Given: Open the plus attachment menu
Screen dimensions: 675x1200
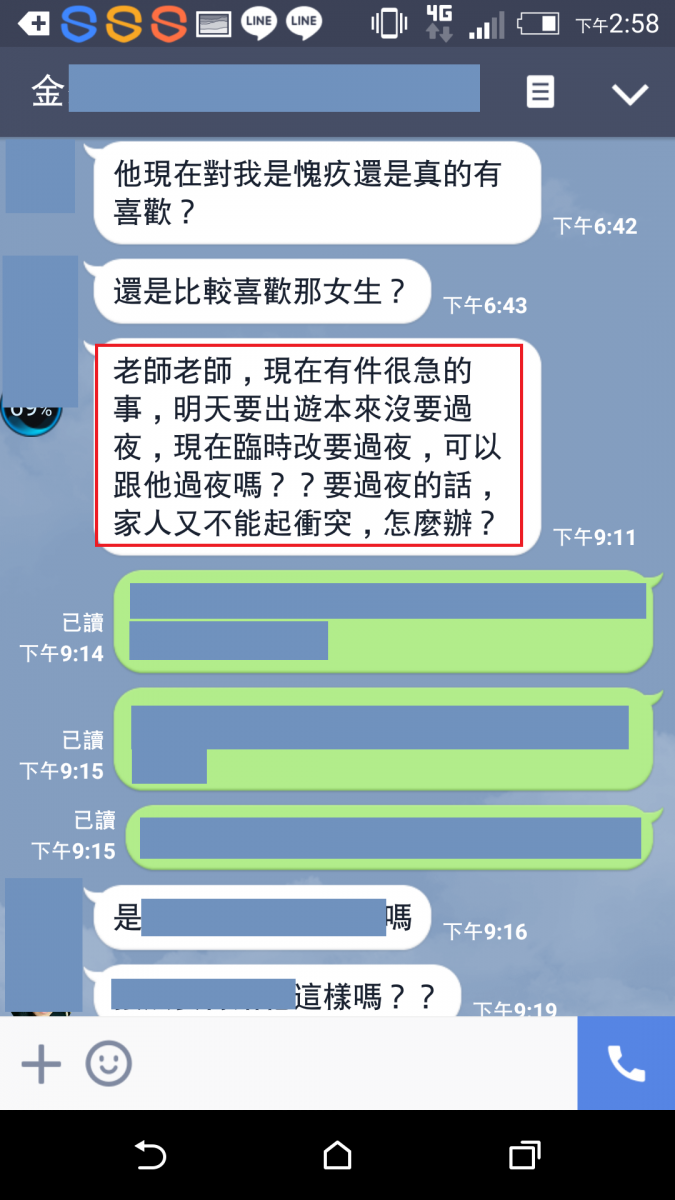Looking at the screenshot, I should [41, 1064].
